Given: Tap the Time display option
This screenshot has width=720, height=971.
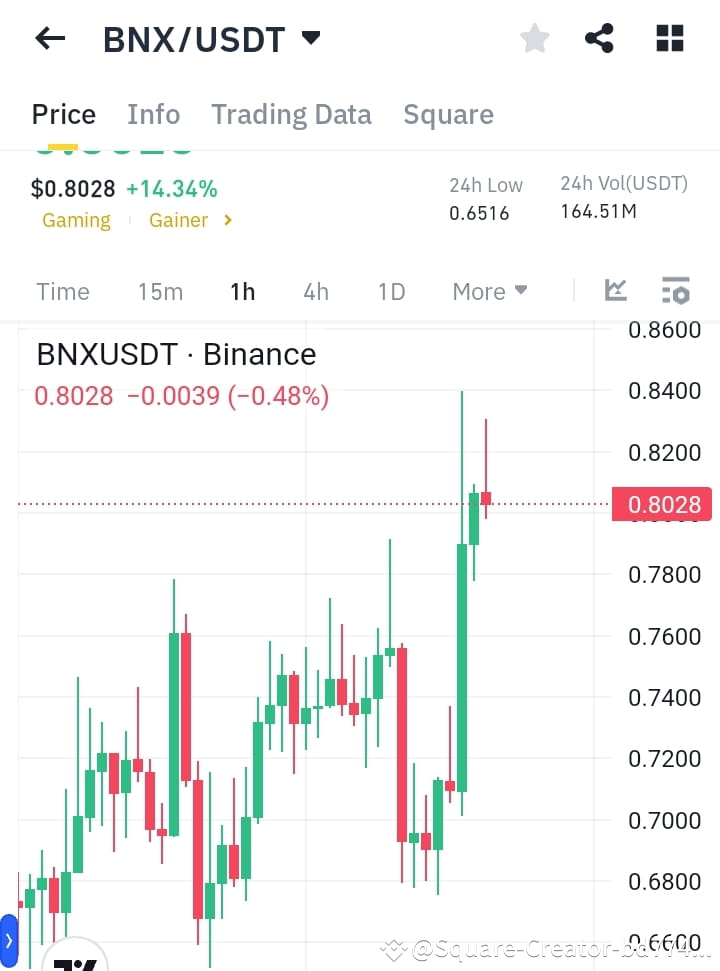Looking at the screenshot, I should [x=62, y=291].
